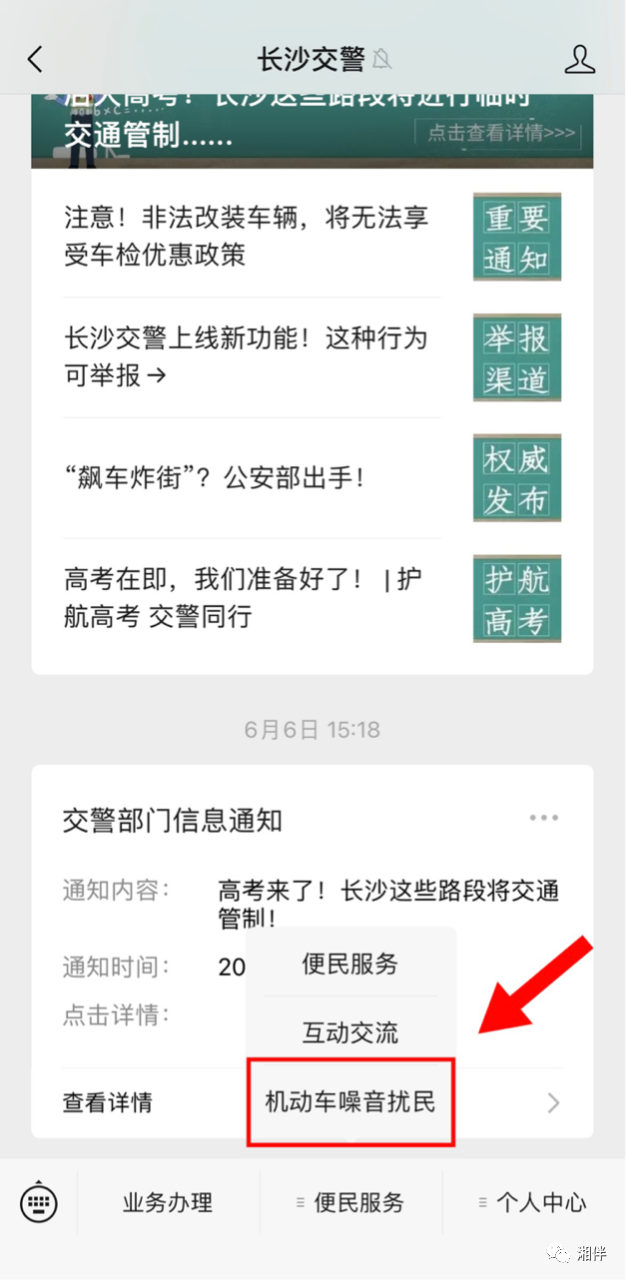This screenshot has height=1280, width=626.
Task: Select 机动车噪音扰民 option
Action: pos(350,1102)
